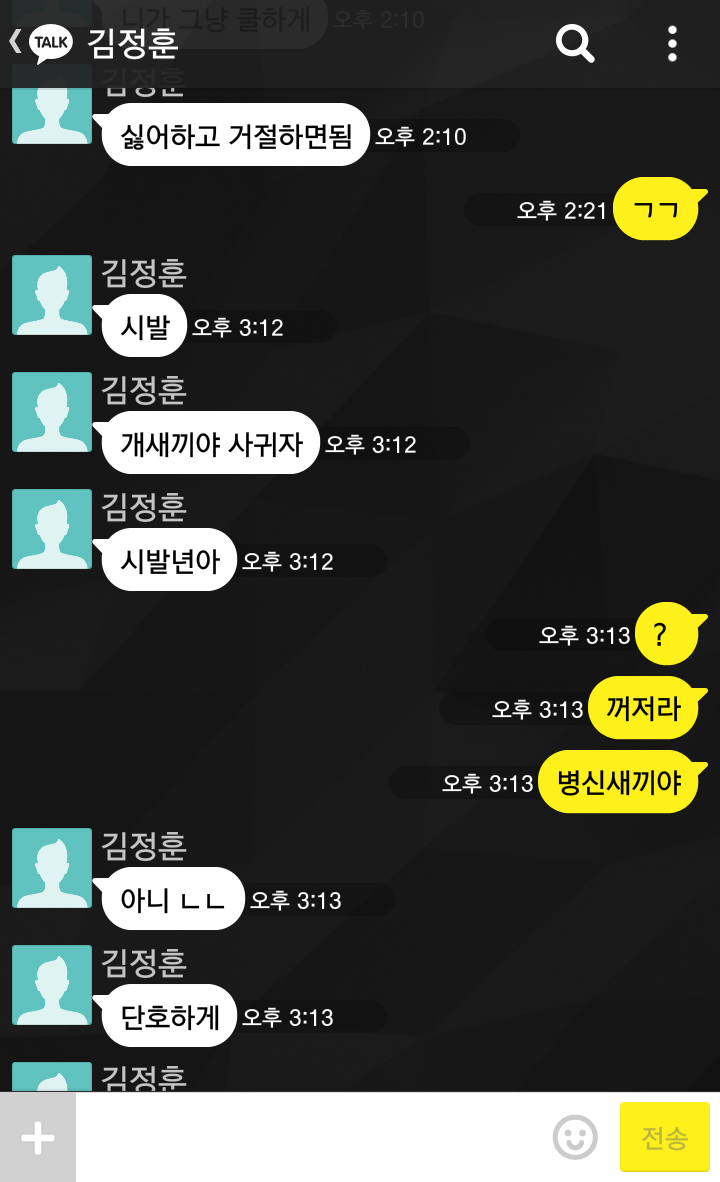Viewport: 720px width, 1182px height.
Task: Open search in this conversation
Action: (574, 43)
